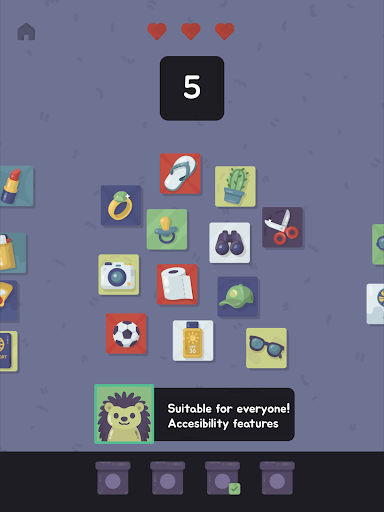Pick the diamond ring tile
The image size is (384, 512).
[121, 205]
